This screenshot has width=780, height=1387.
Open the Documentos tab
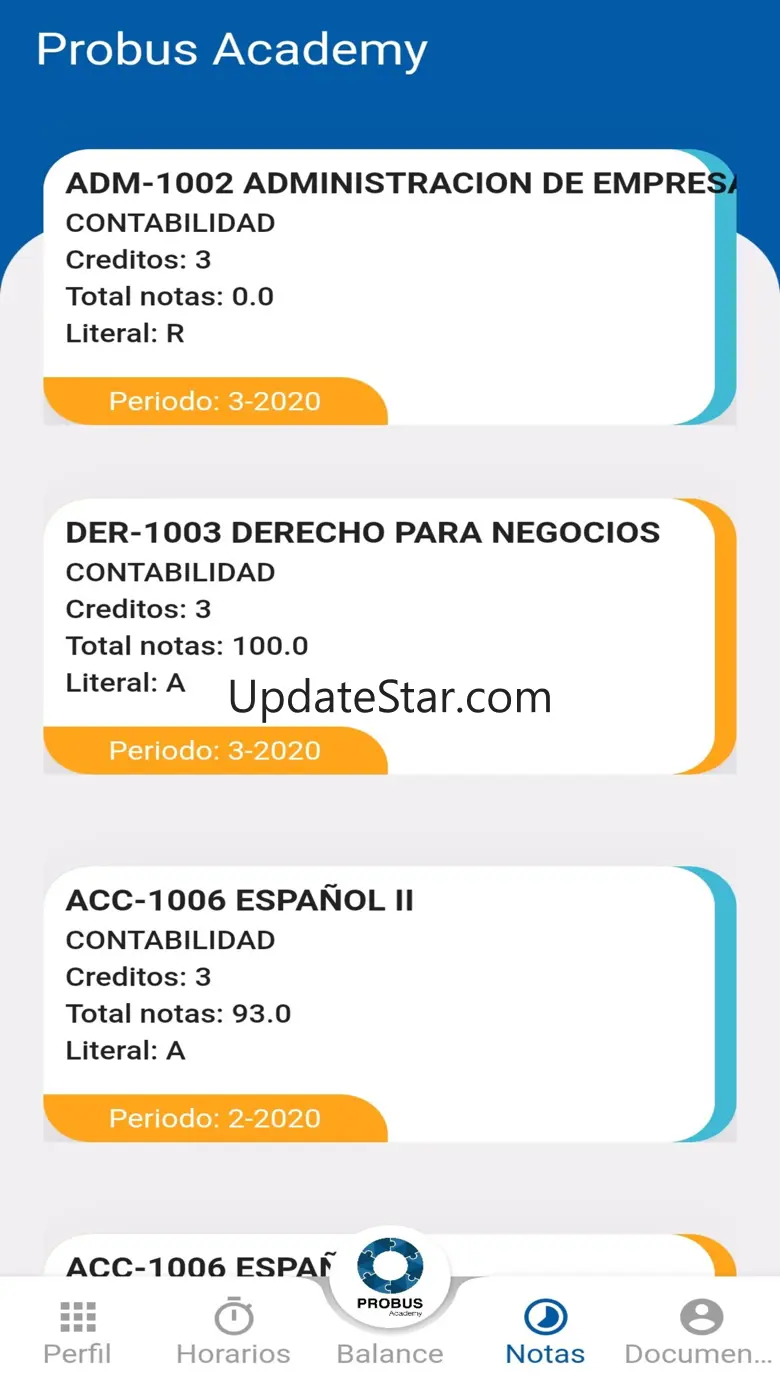(x=700, y=1333)
